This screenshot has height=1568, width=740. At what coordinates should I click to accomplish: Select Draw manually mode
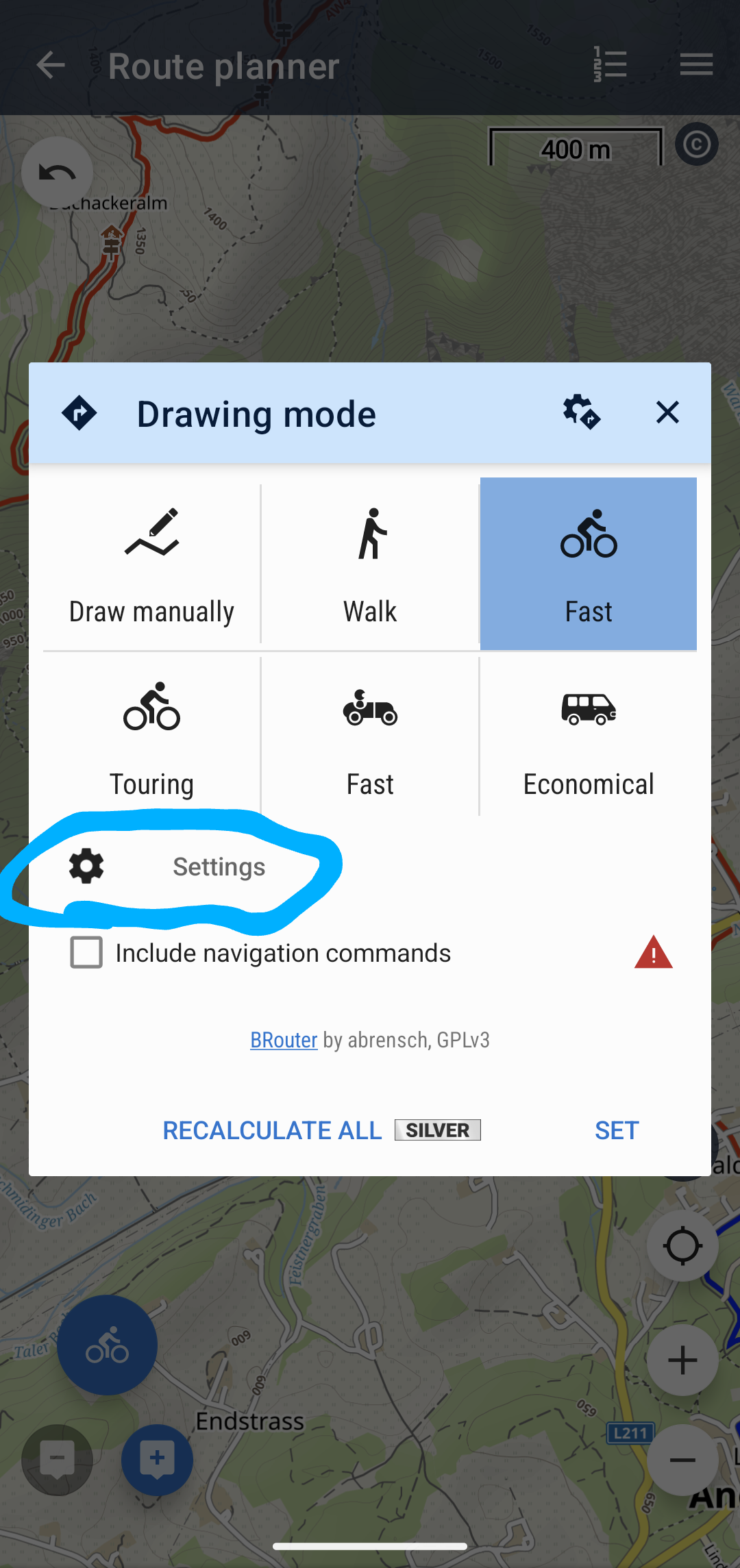pyautogui.click(x=151, y=564)
